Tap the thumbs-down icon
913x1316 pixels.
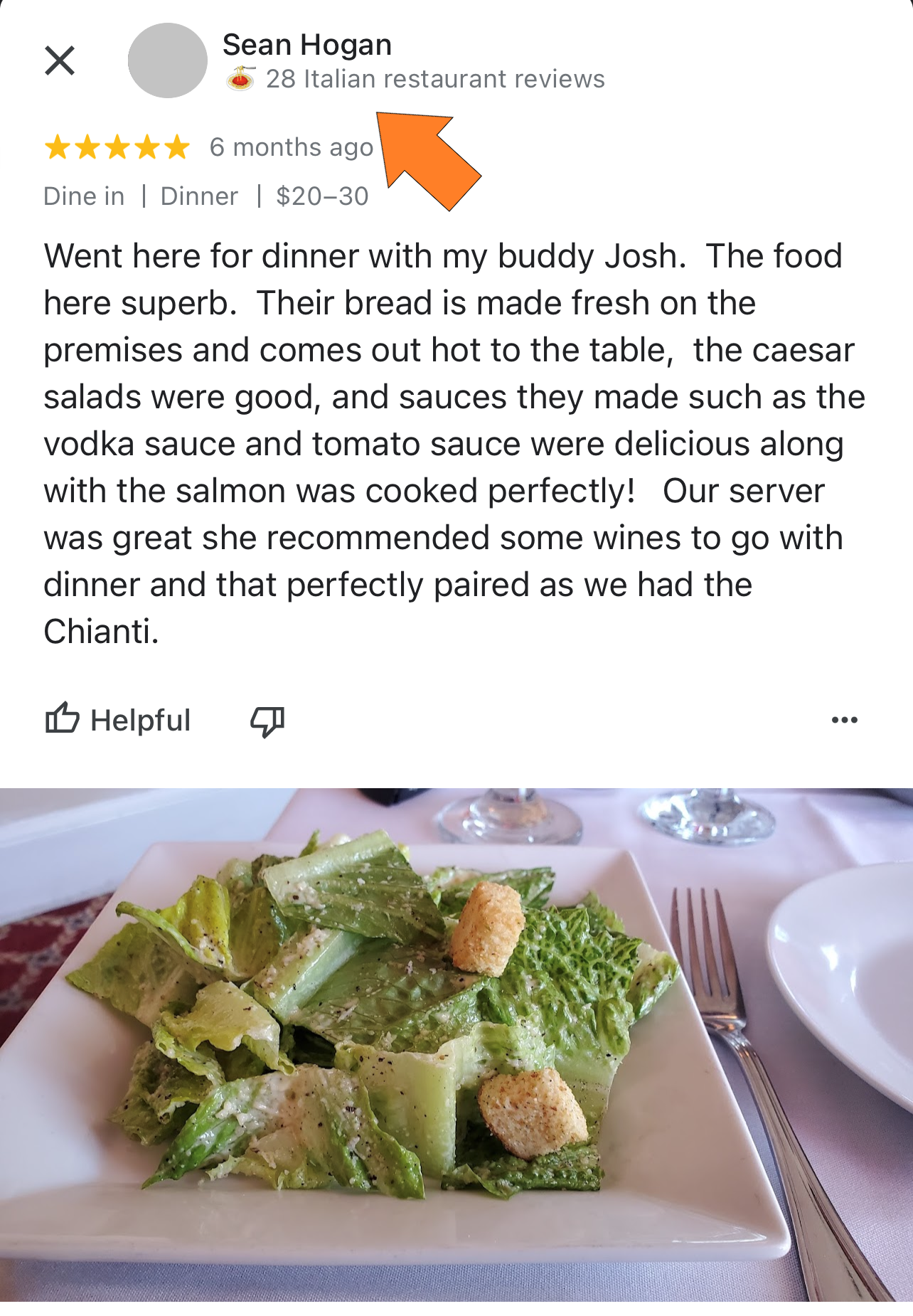click(x=267, y=721)
